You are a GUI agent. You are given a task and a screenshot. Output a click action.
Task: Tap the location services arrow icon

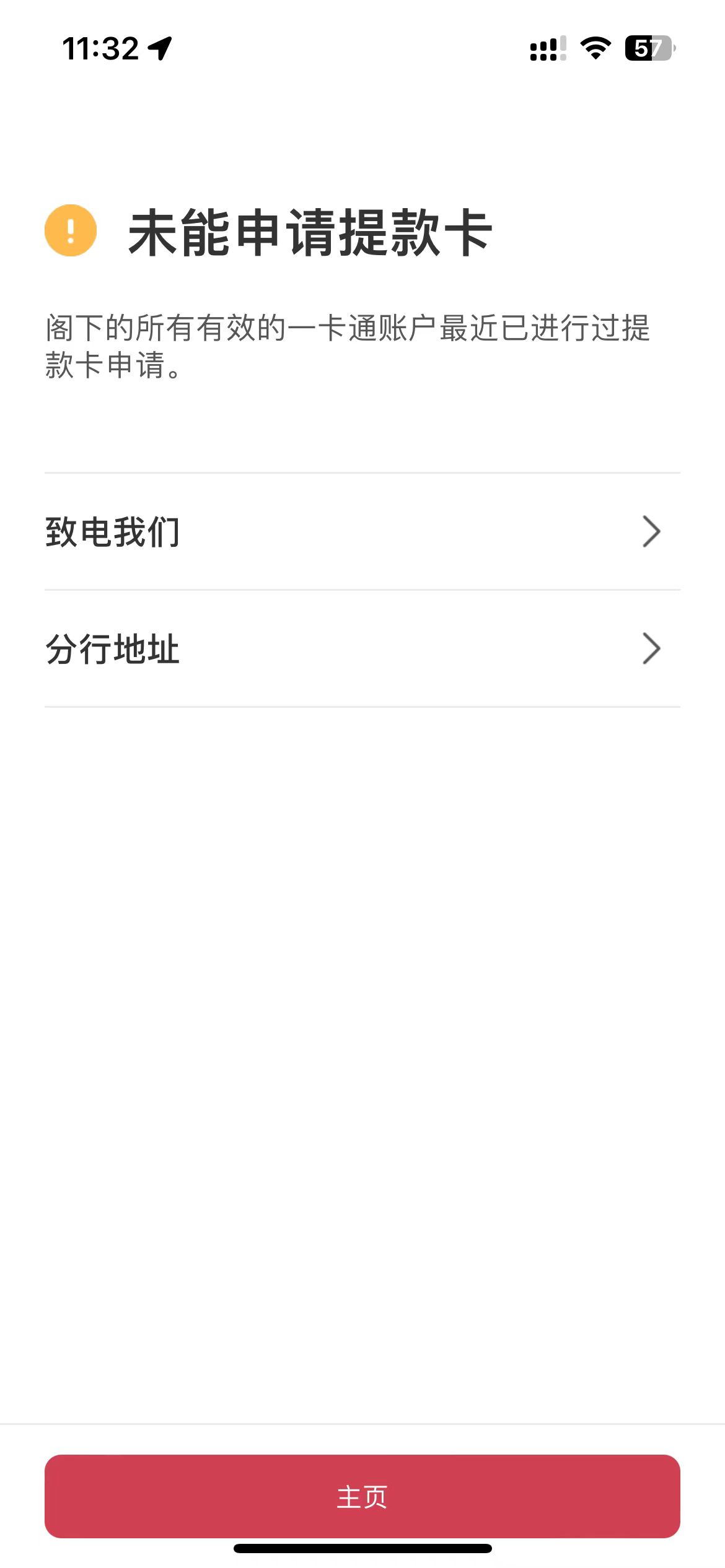(x=160, y=48)
